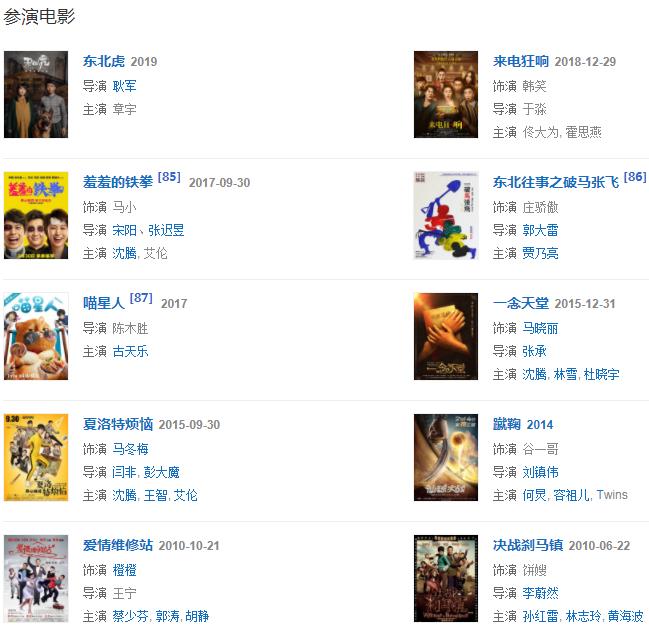Viewport: 649px width, 641px height.
Task: Open the 决战刹马镇 movie title link
Action: (527, 545)
